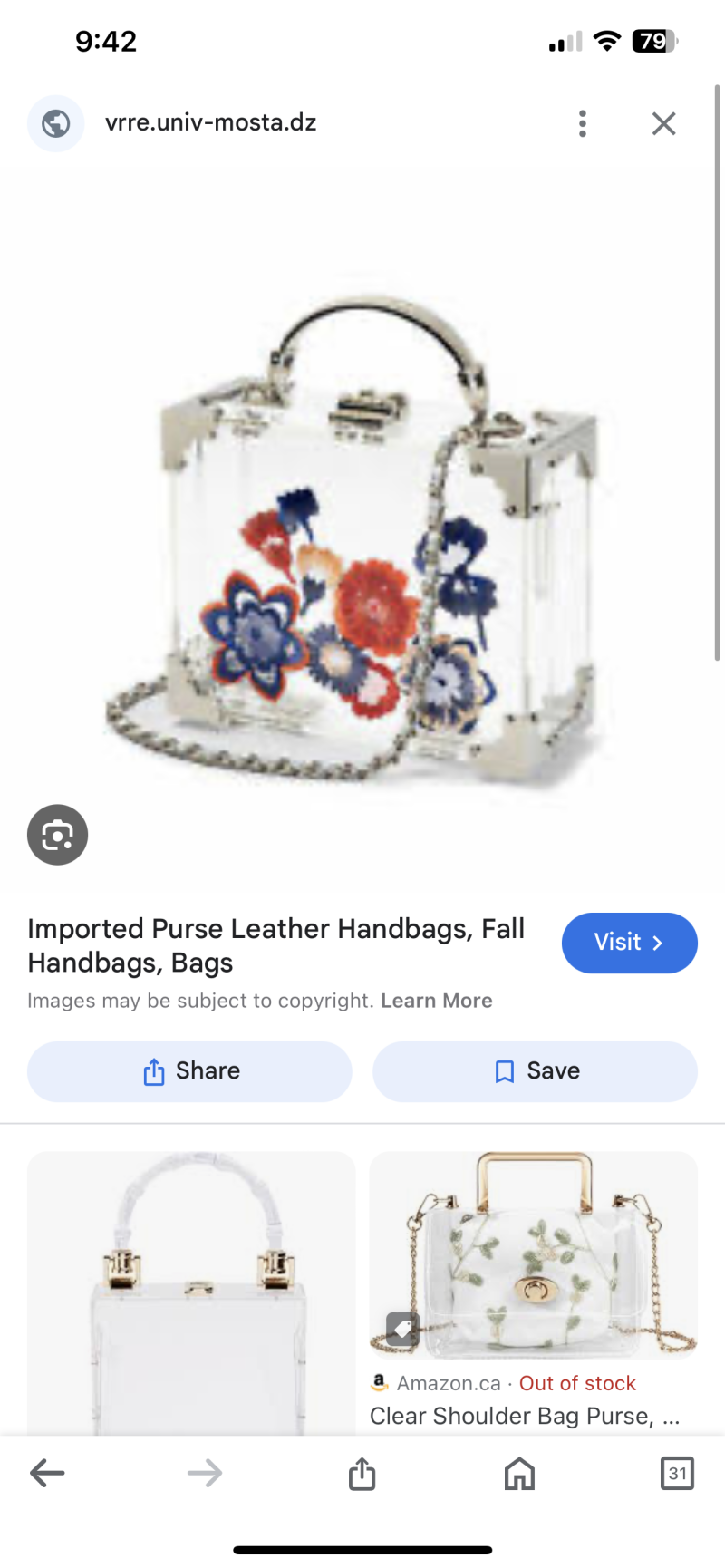Go back to the previous page
Viewport: 725px width, 1568px height.
tap(47, 1473)
